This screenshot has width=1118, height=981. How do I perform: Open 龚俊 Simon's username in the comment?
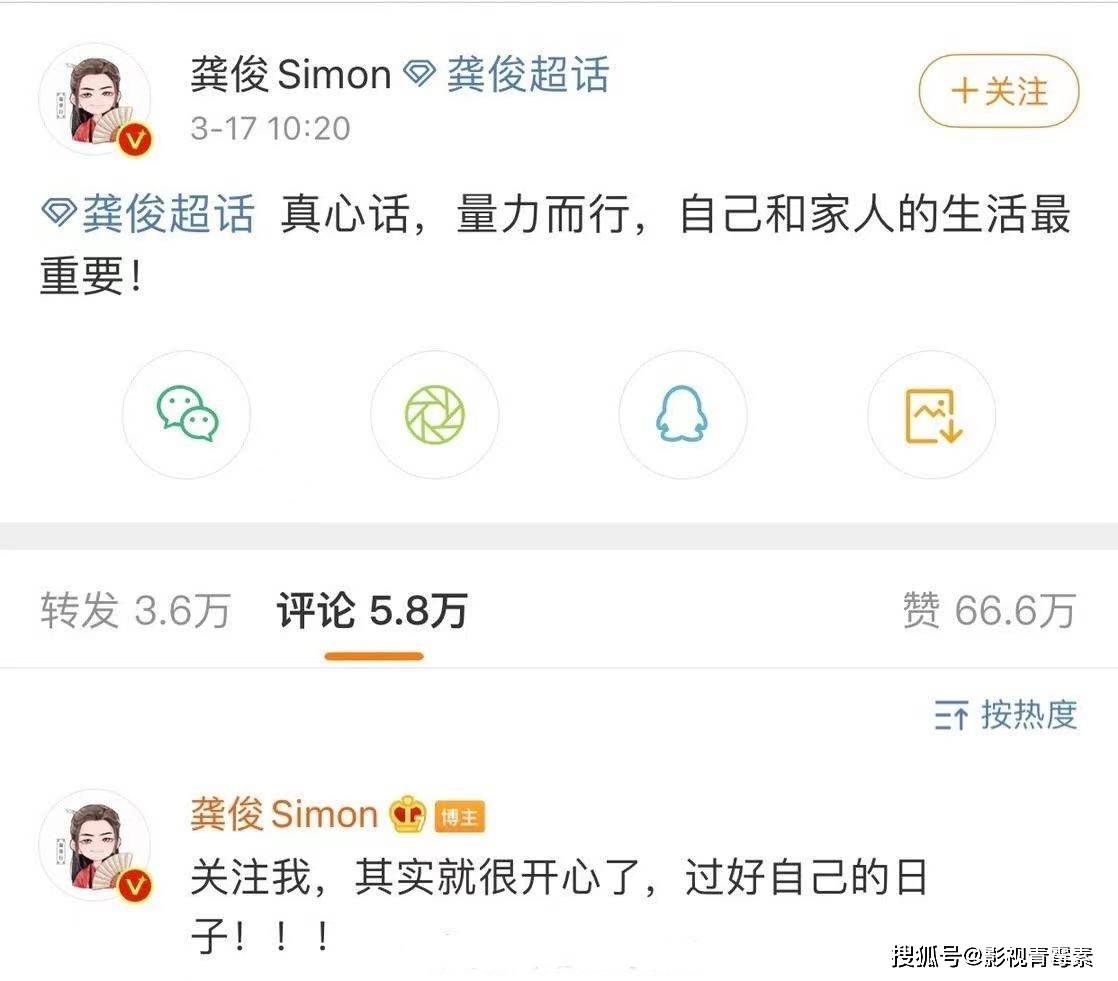[283, 815]
